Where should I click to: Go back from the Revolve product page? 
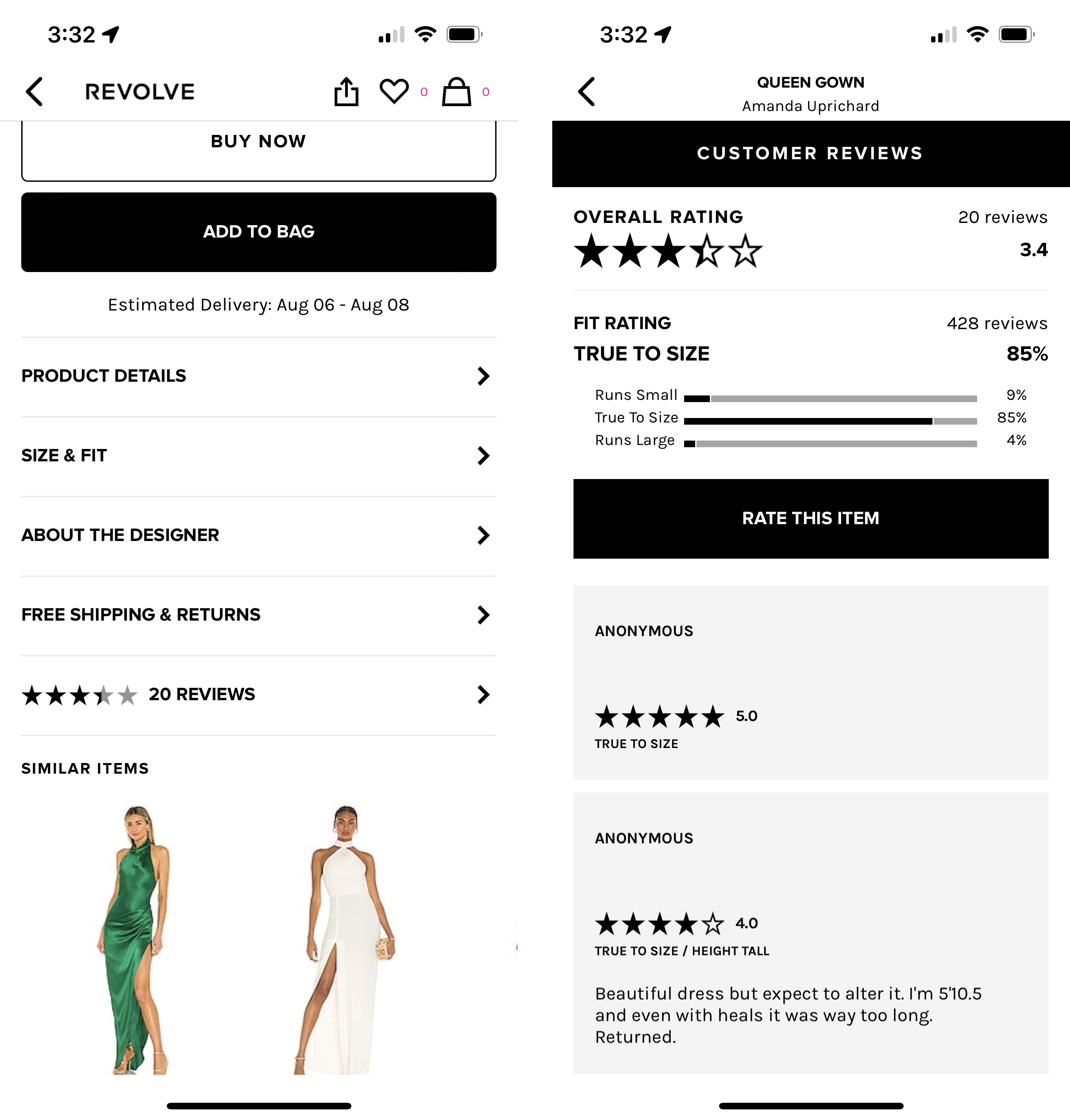tap(34, 92)
